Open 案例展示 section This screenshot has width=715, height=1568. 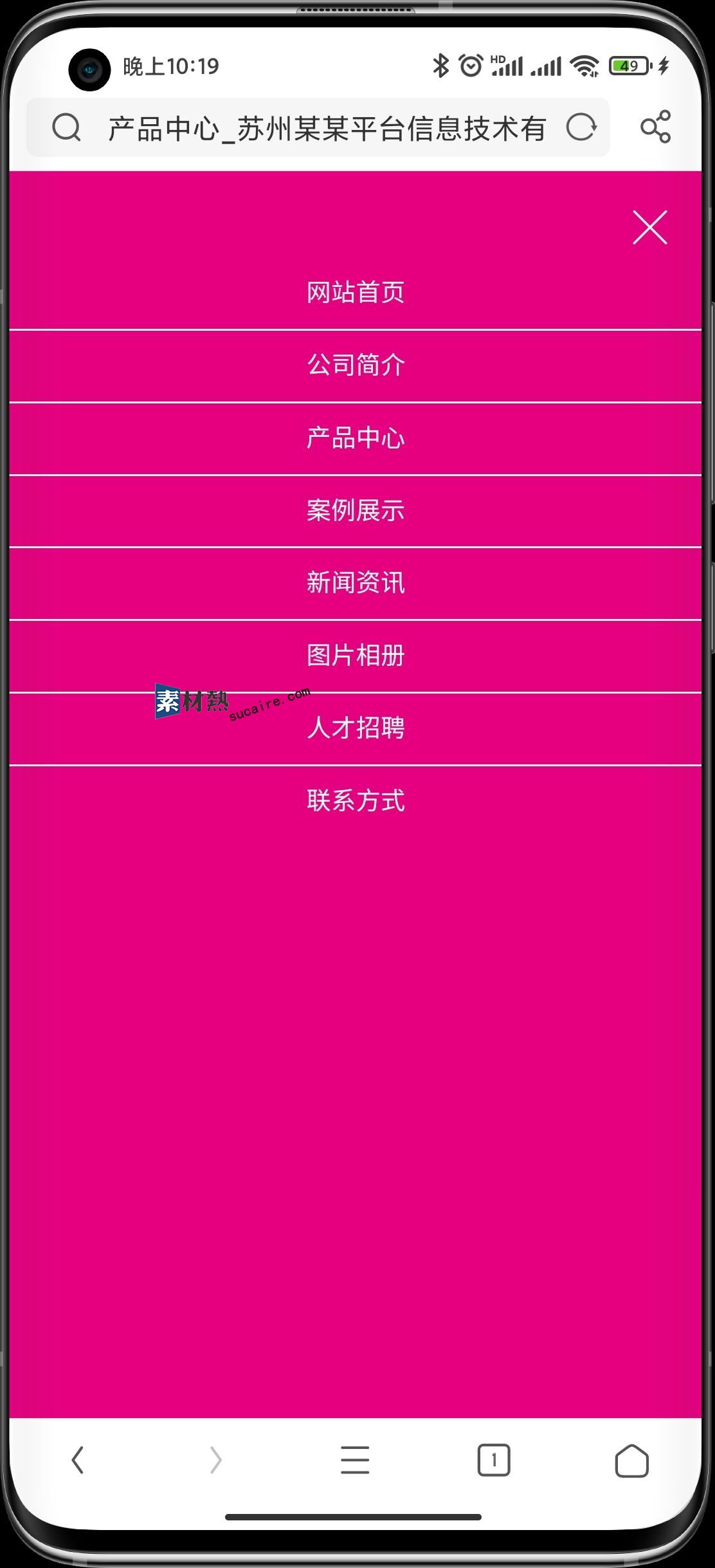tap(356, 511)
